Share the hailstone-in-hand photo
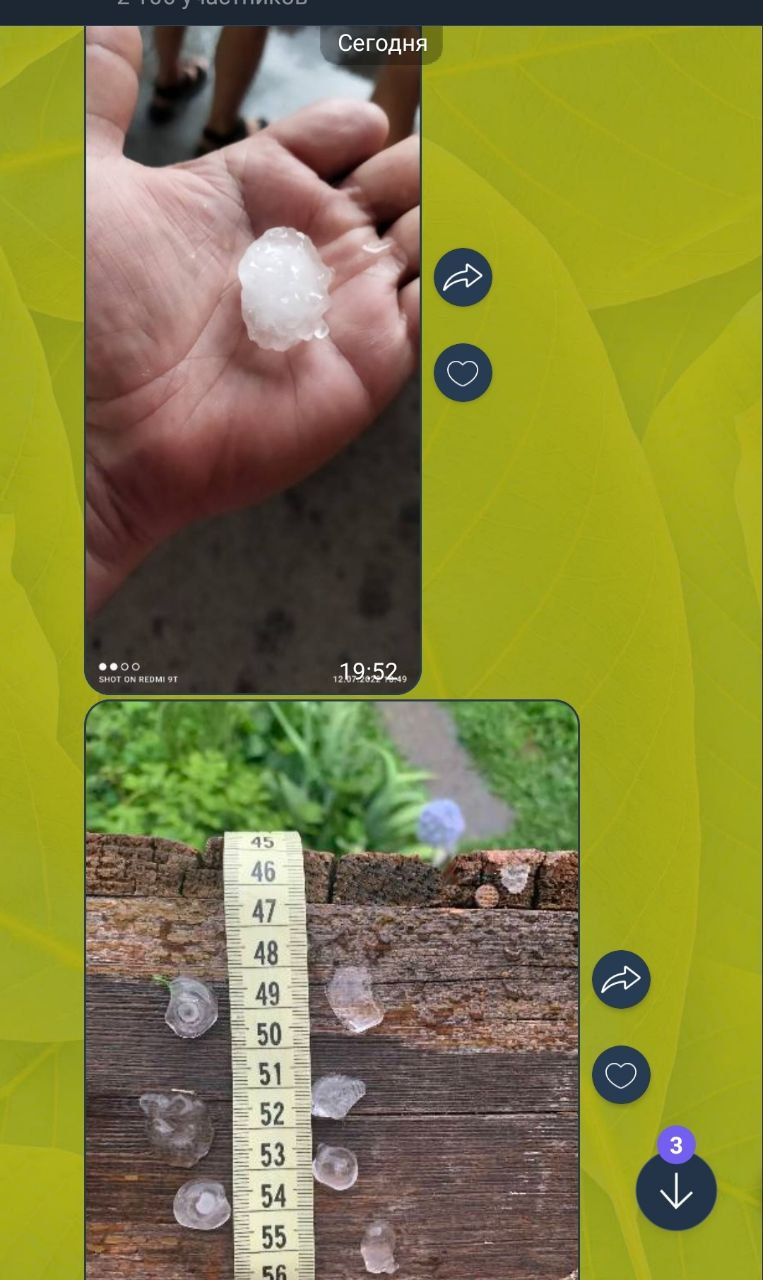The image size is (763, 1280). [x=463, y=277]
